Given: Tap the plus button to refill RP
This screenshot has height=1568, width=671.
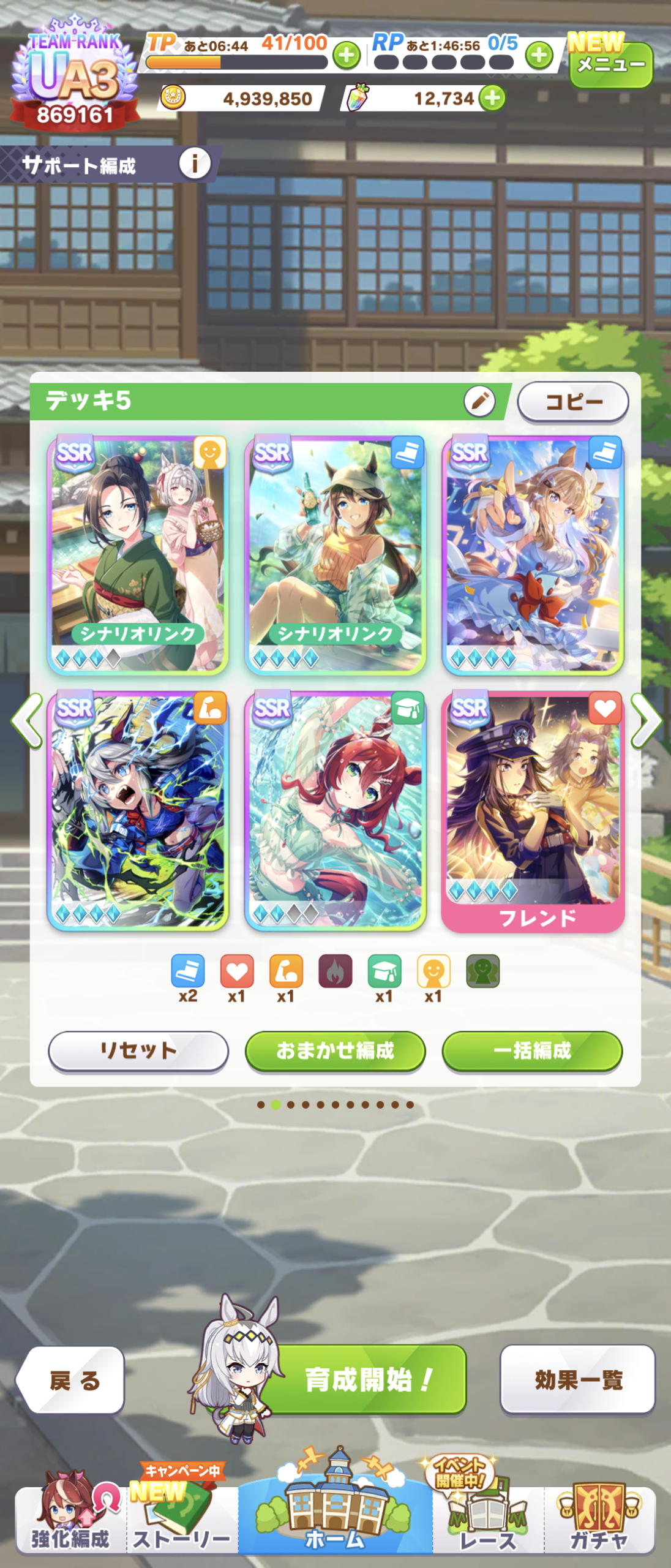Looking at the screenshot, I should (539, 56).
